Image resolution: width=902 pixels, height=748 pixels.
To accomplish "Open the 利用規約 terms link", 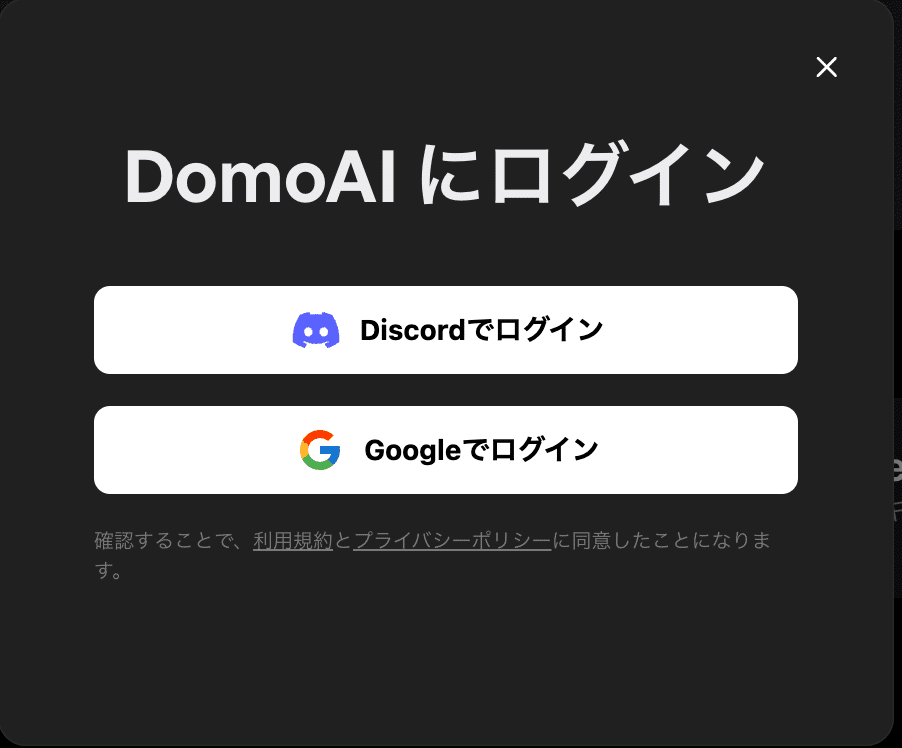I will click(x=292, y=541).
